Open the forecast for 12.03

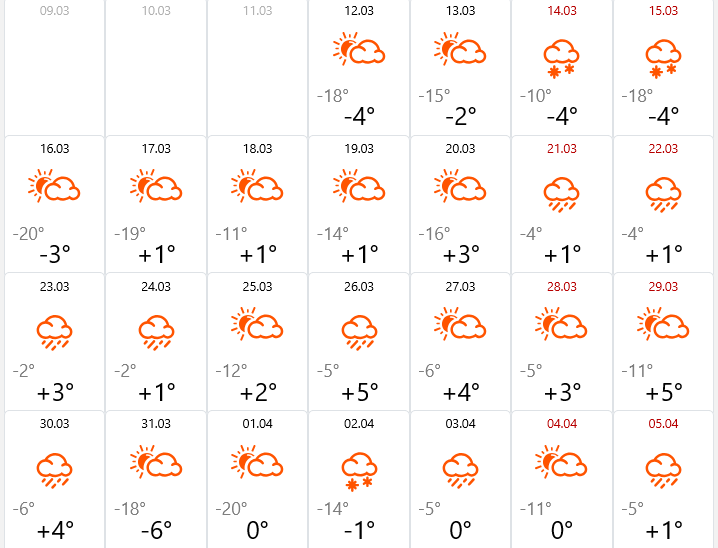tap(359, 67)
